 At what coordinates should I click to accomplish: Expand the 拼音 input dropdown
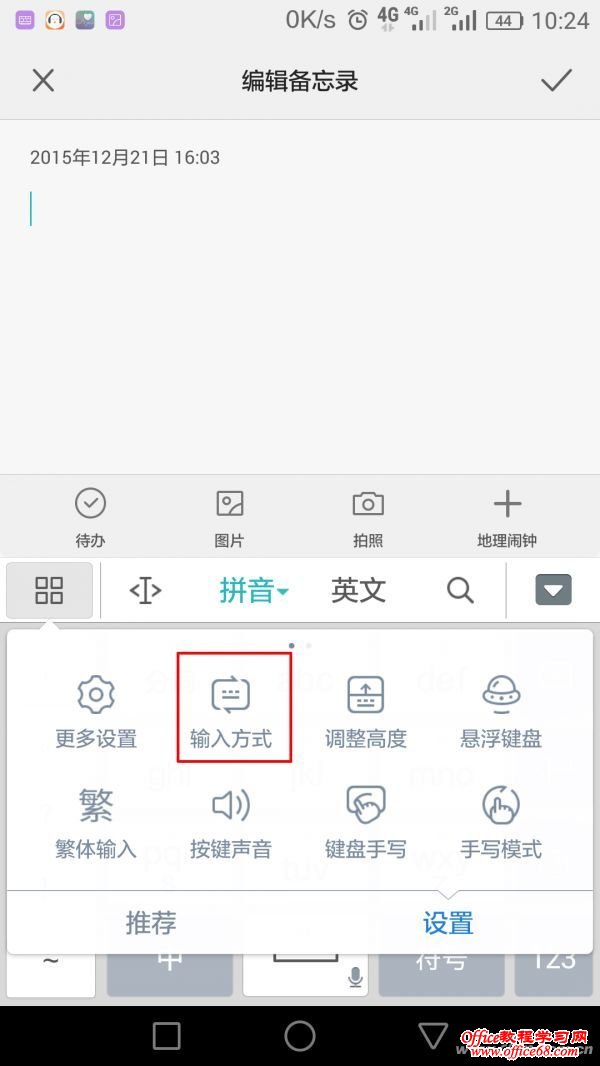point(254,590)
